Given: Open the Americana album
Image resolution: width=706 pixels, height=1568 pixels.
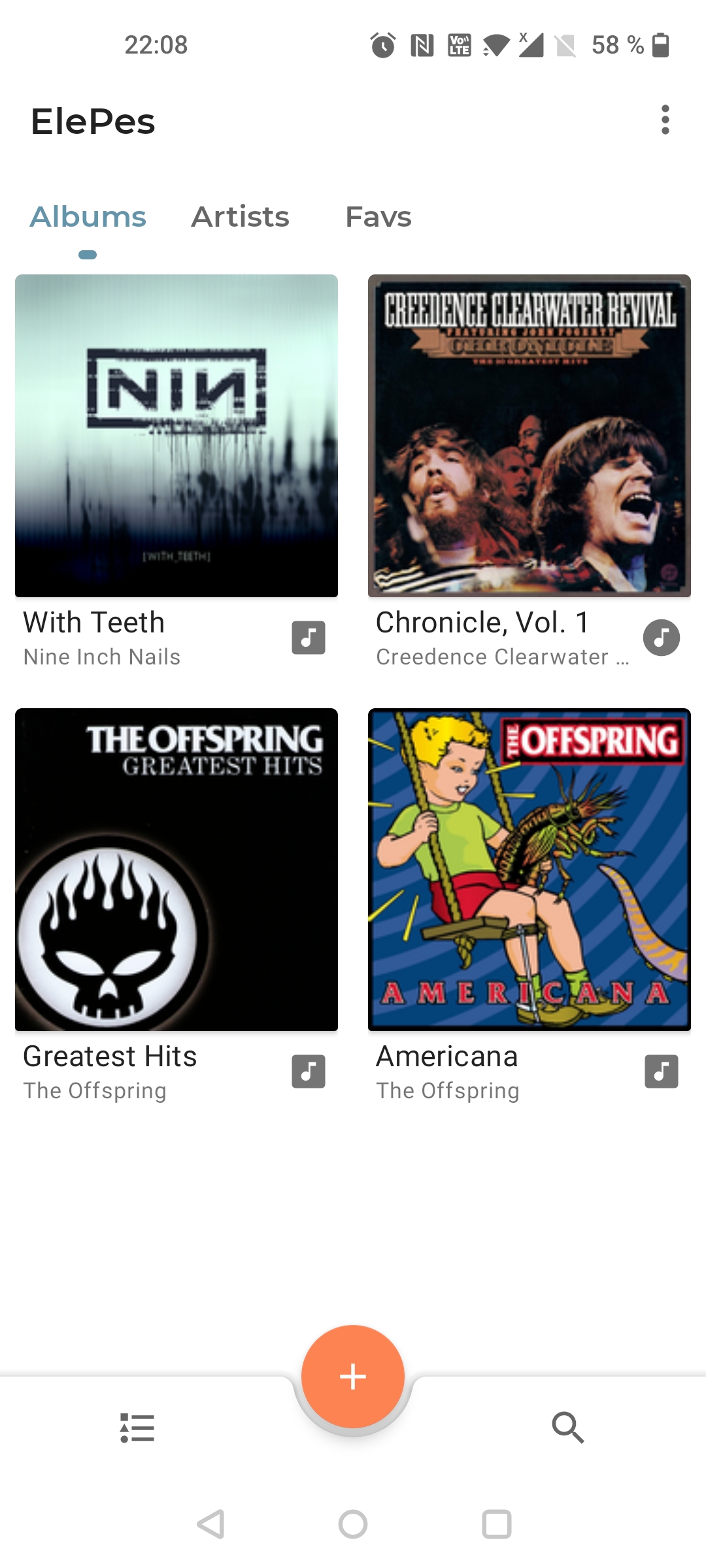Looking at the screenshot, I should point(529,870).
